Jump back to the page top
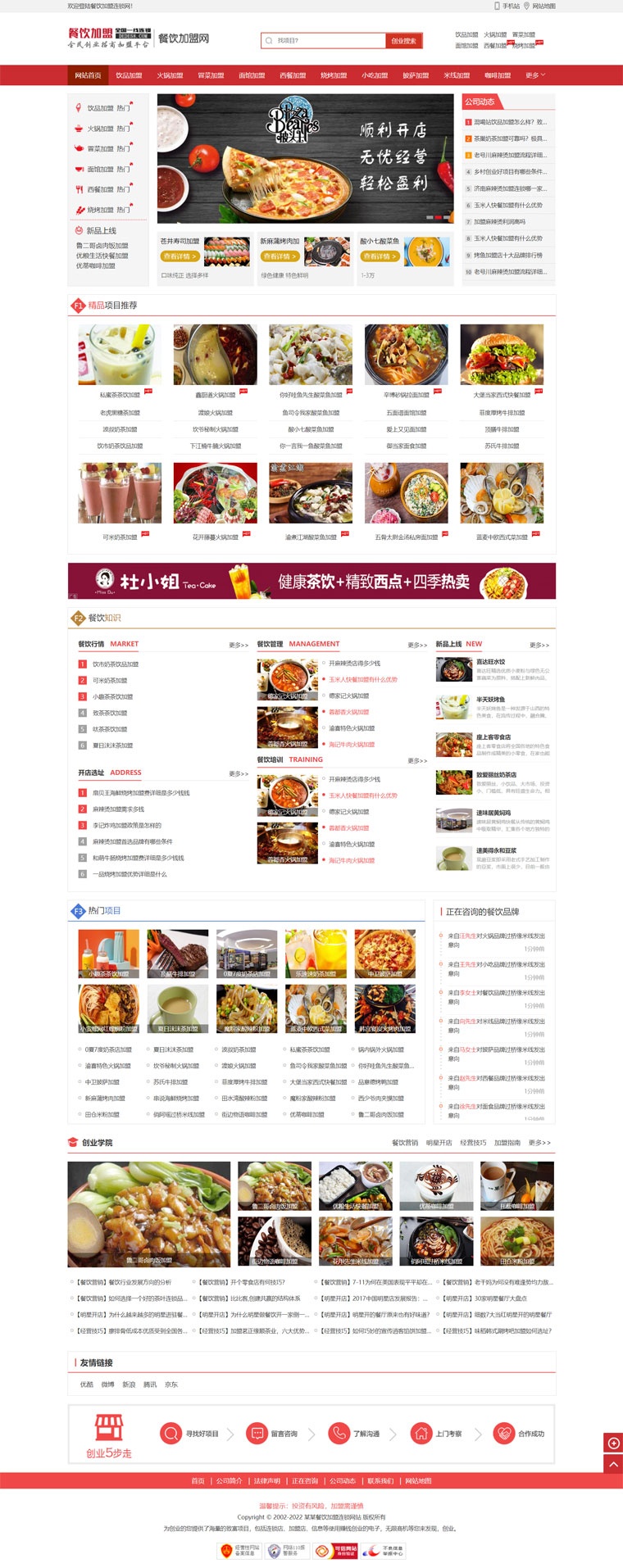 tap(613, 1462)
